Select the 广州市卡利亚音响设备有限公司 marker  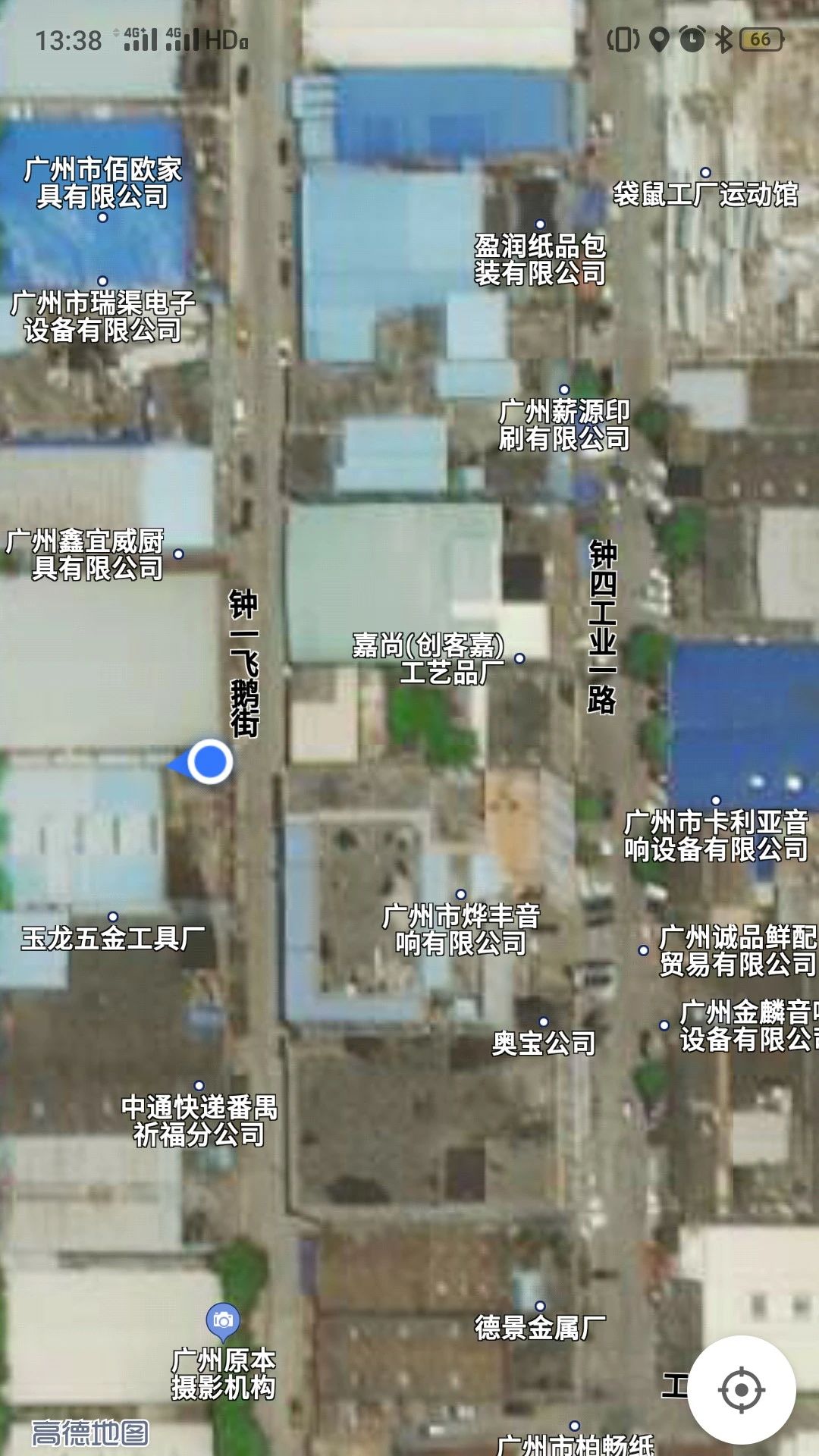pos(715,801)
